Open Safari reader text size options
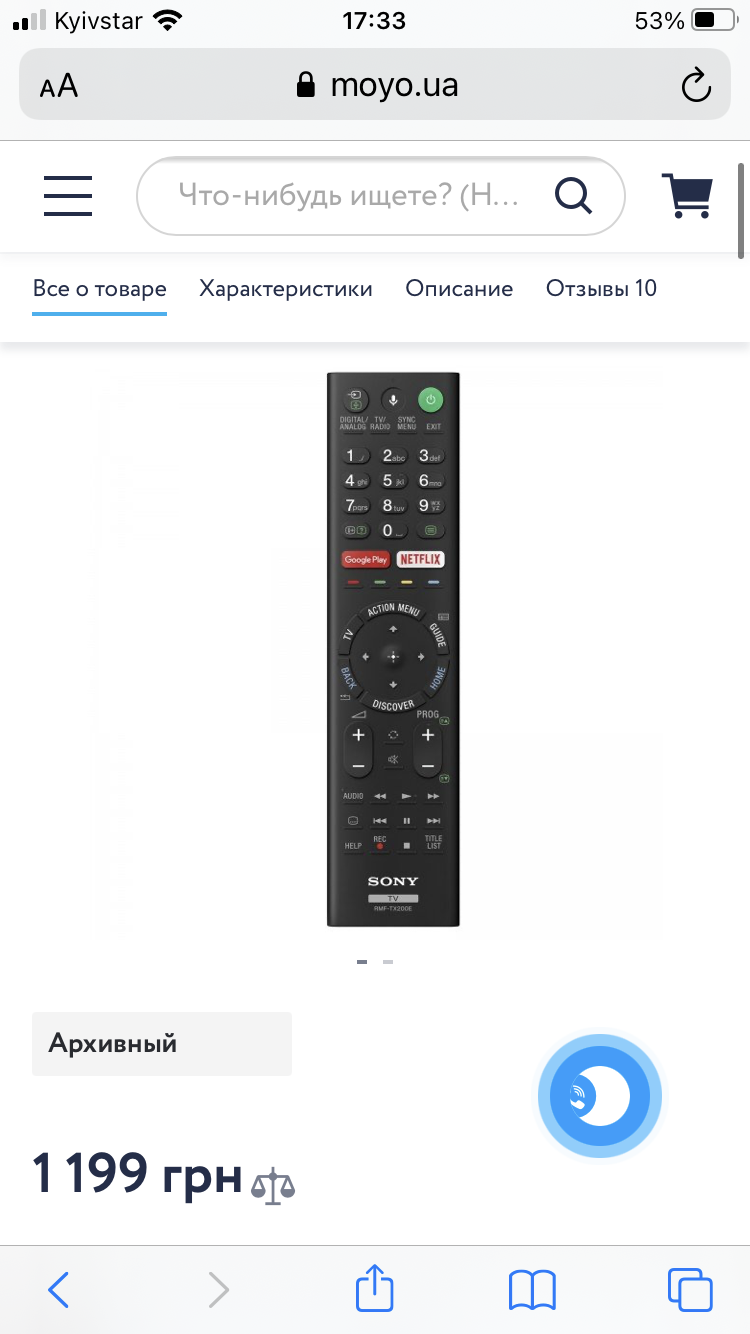The height and width of the screenshot is (1334, 750). pyautogui.click(x=59, y=87)
